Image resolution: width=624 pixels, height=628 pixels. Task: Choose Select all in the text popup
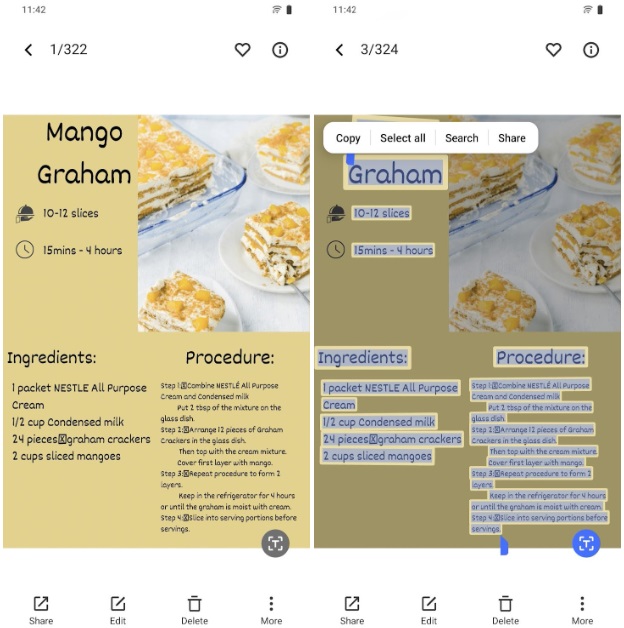402,138
